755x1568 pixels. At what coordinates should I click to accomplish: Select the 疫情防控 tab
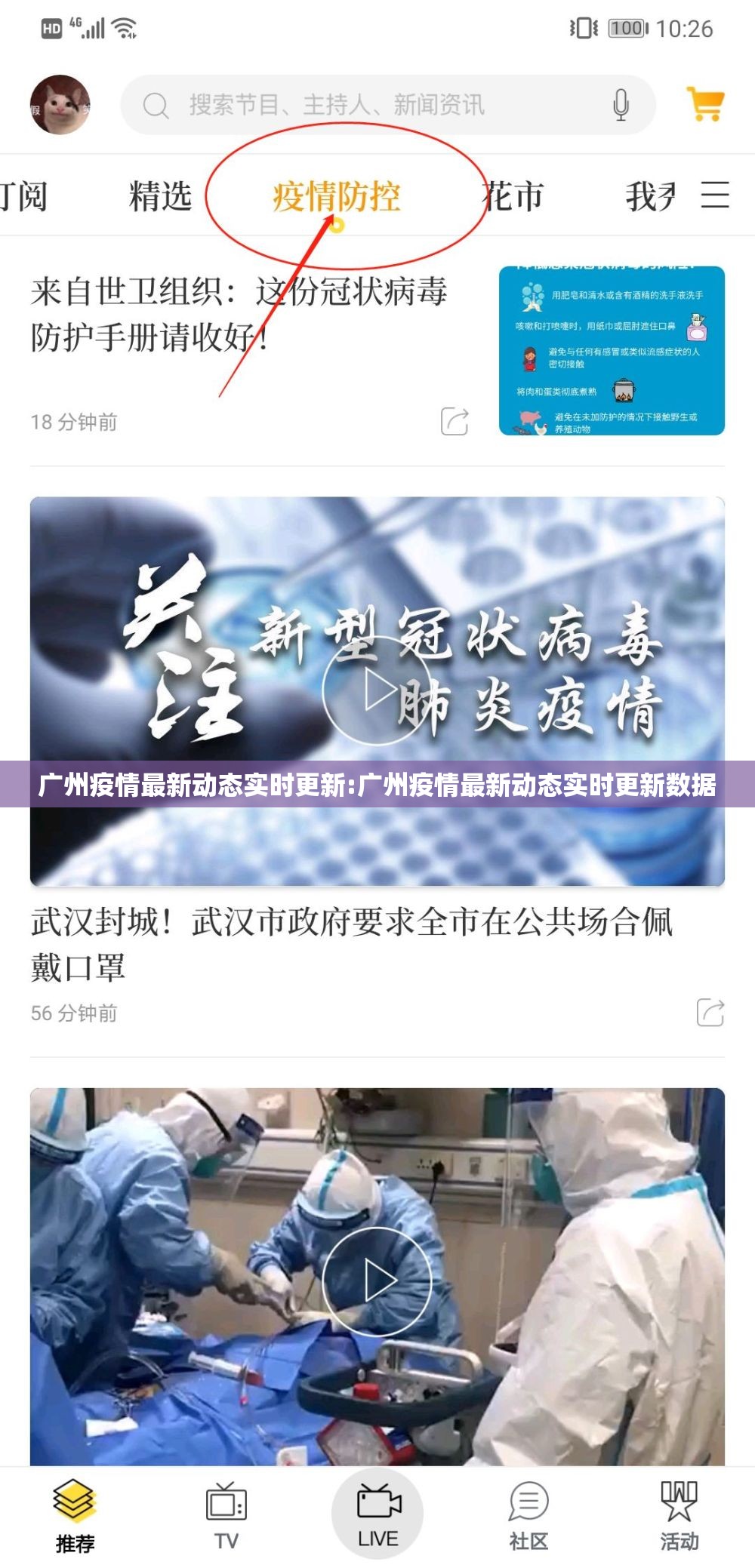coord(337,196)
